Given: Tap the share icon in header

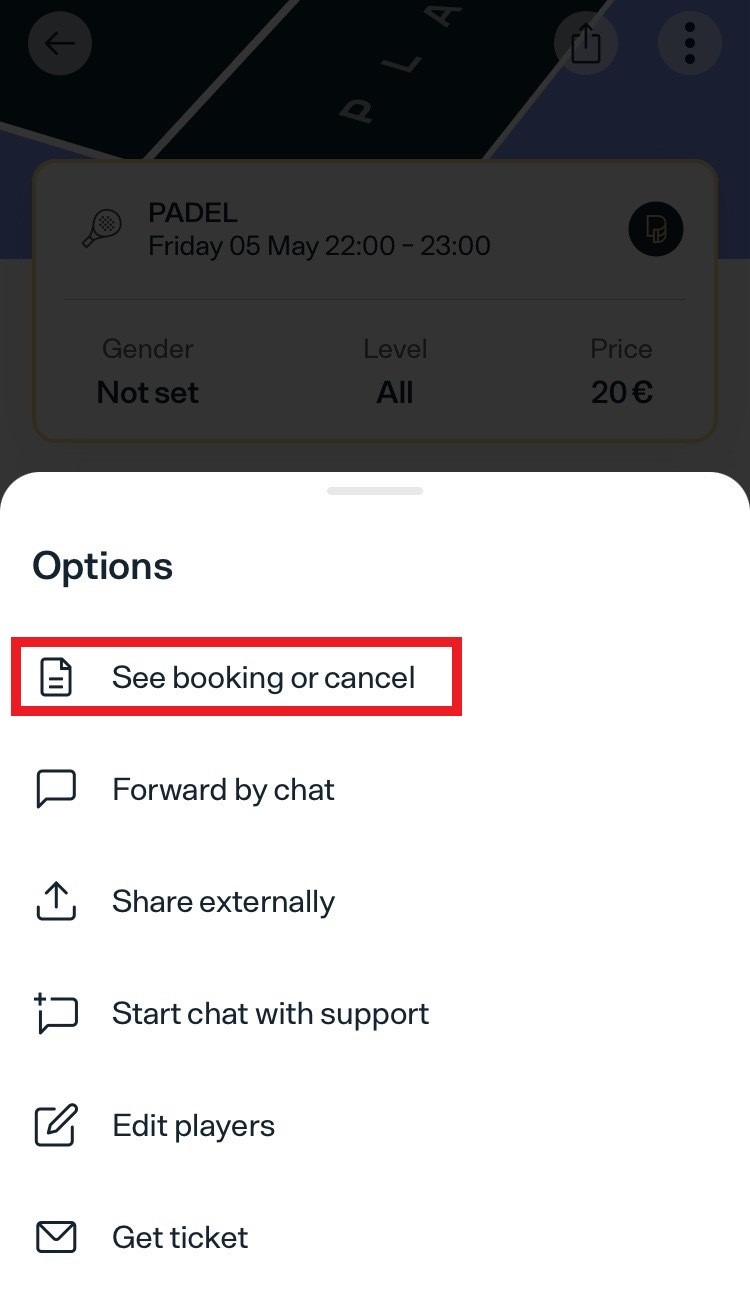Looking at the screenshot, I should (x=586, y=43).
